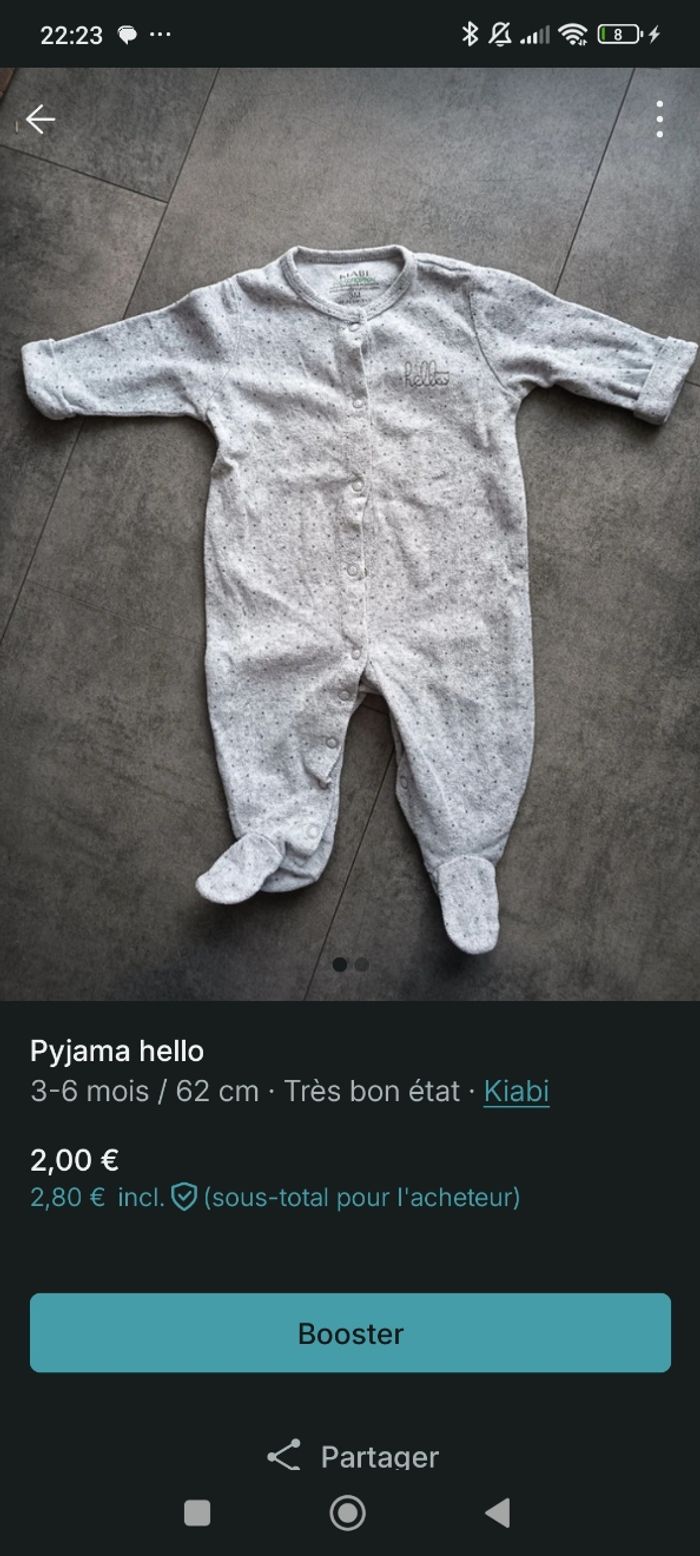Image resolution: width=700 pixels, height=1556 pixels.
Task: Open the pyjama photo in full view
Action: 350,560
